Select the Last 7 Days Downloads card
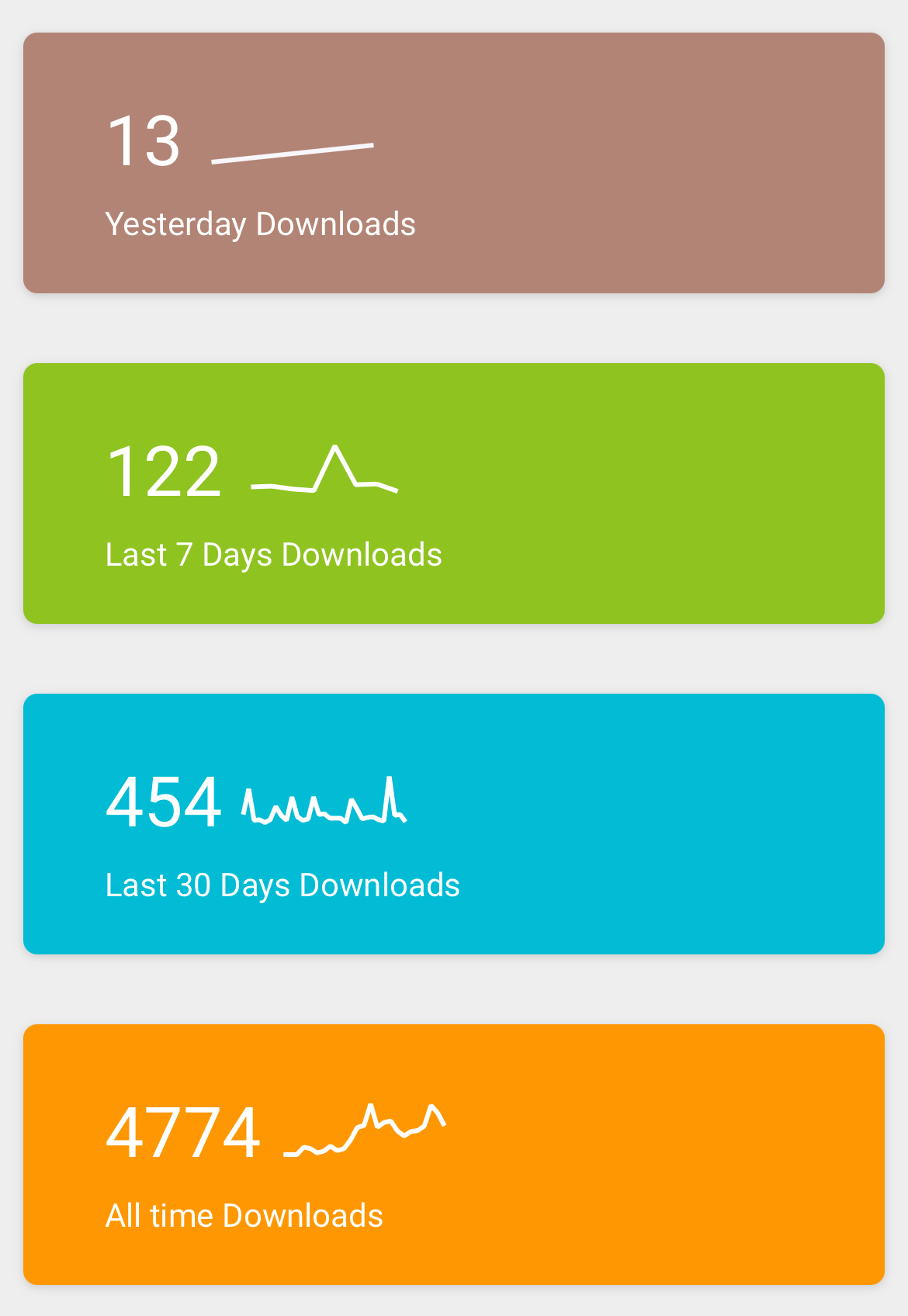The height and width of the screenshot is (1316, 908). tap(454, 493)
